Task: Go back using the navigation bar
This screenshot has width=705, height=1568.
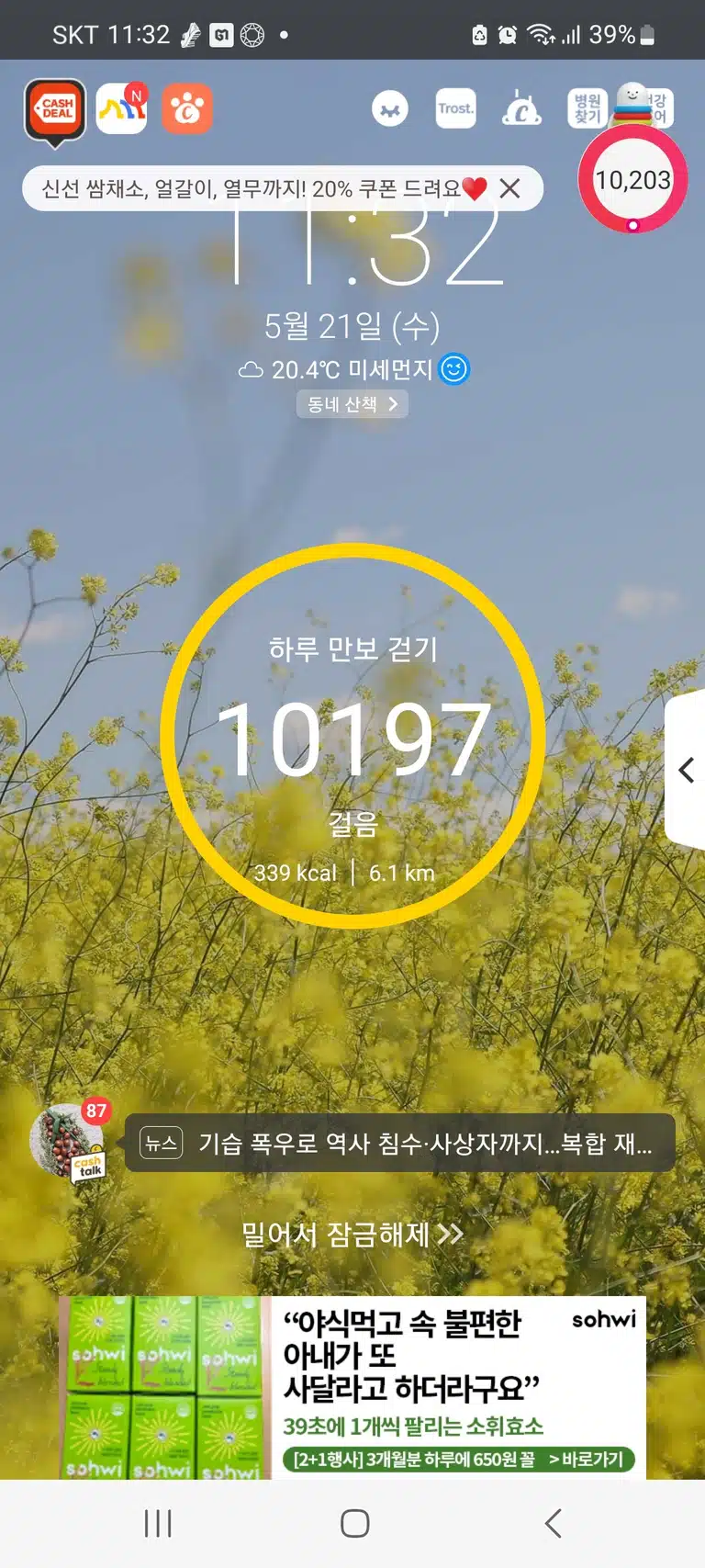Action: tap(553, 1524)
